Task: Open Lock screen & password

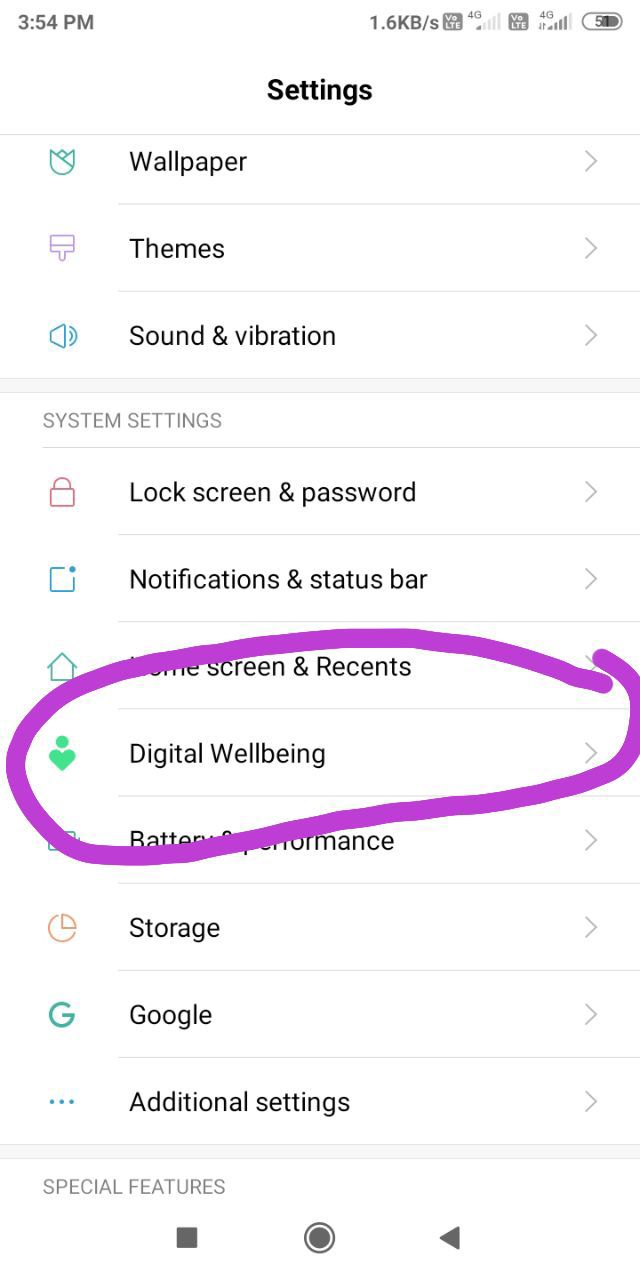Action: [320, 492]
